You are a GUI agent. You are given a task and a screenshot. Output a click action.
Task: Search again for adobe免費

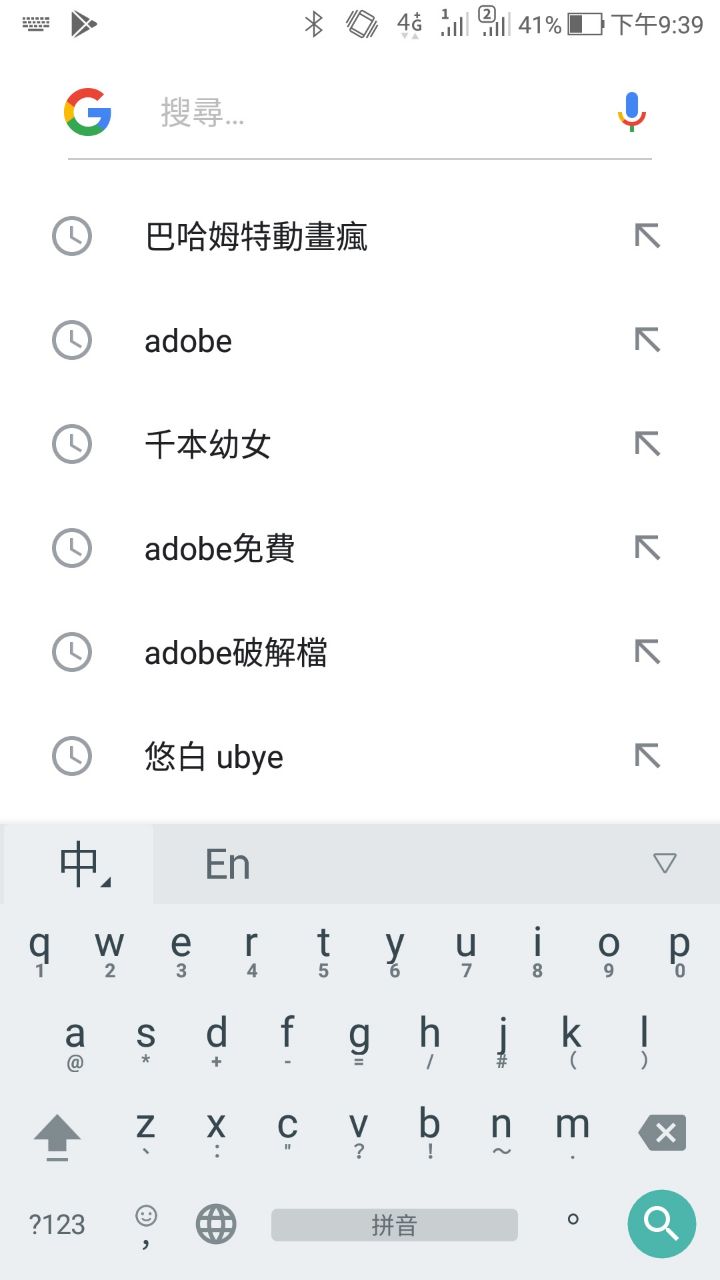pos(220,549)
